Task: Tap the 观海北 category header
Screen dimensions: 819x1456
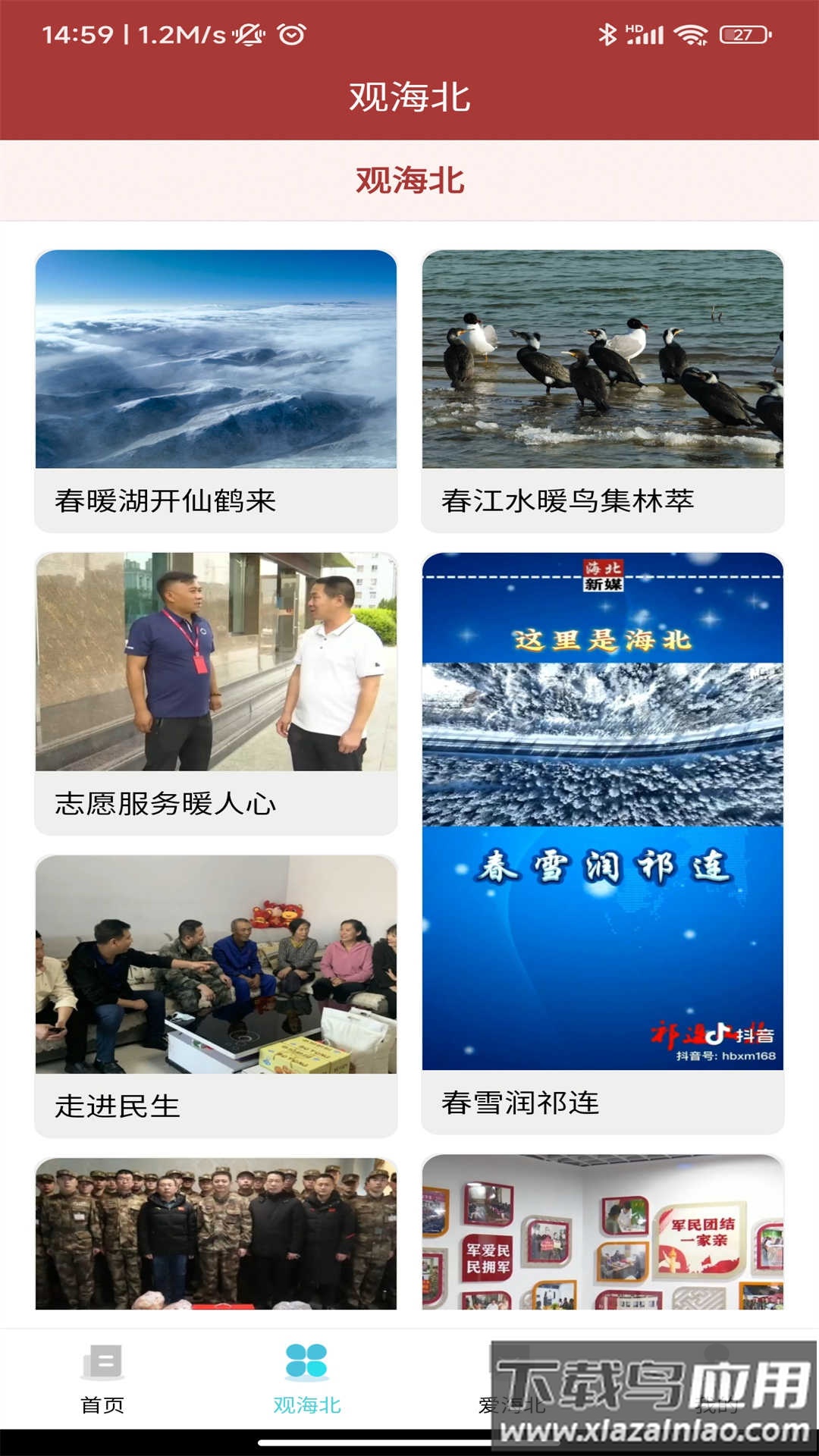Action: pos(409,180)
